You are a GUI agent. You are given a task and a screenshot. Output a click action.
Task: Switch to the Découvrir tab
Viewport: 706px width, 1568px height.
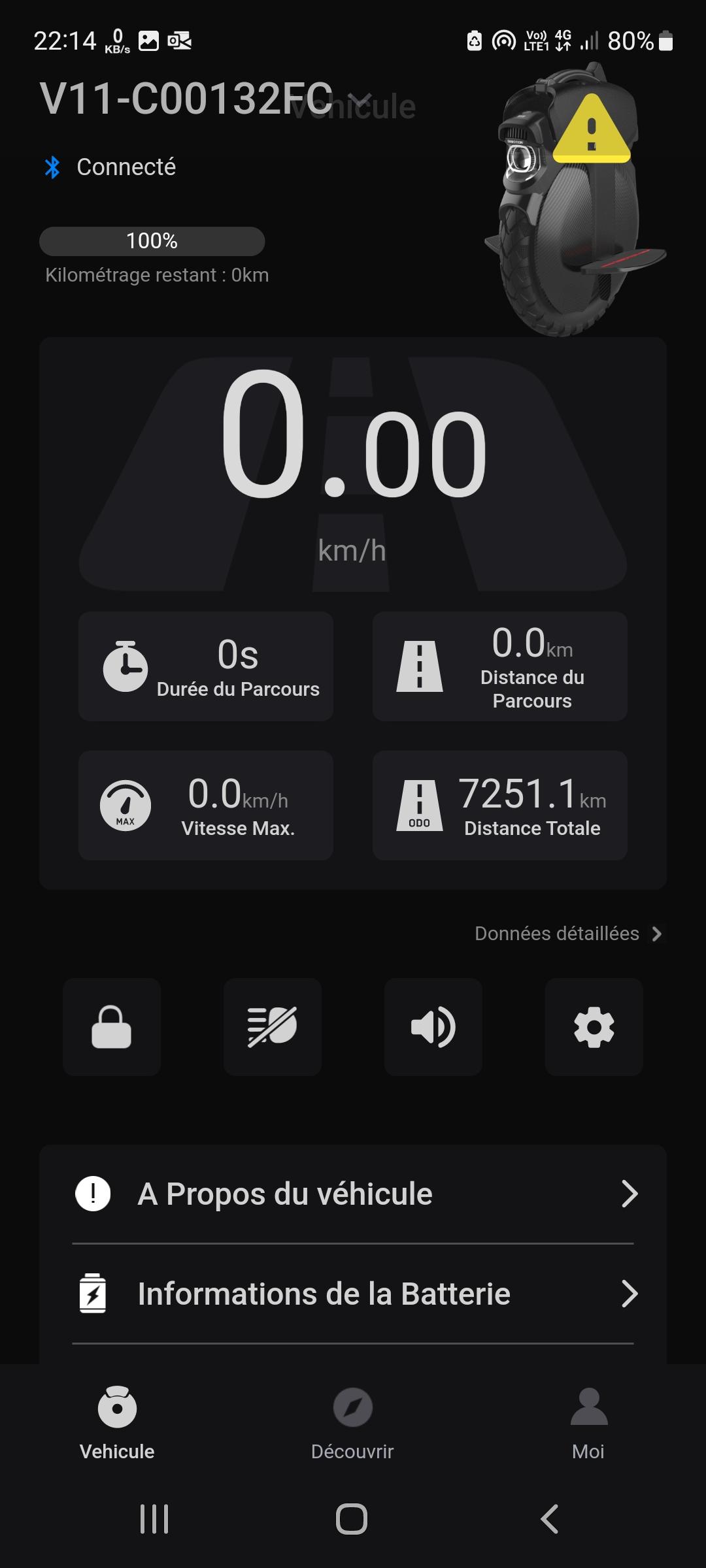coord(352,1424)
